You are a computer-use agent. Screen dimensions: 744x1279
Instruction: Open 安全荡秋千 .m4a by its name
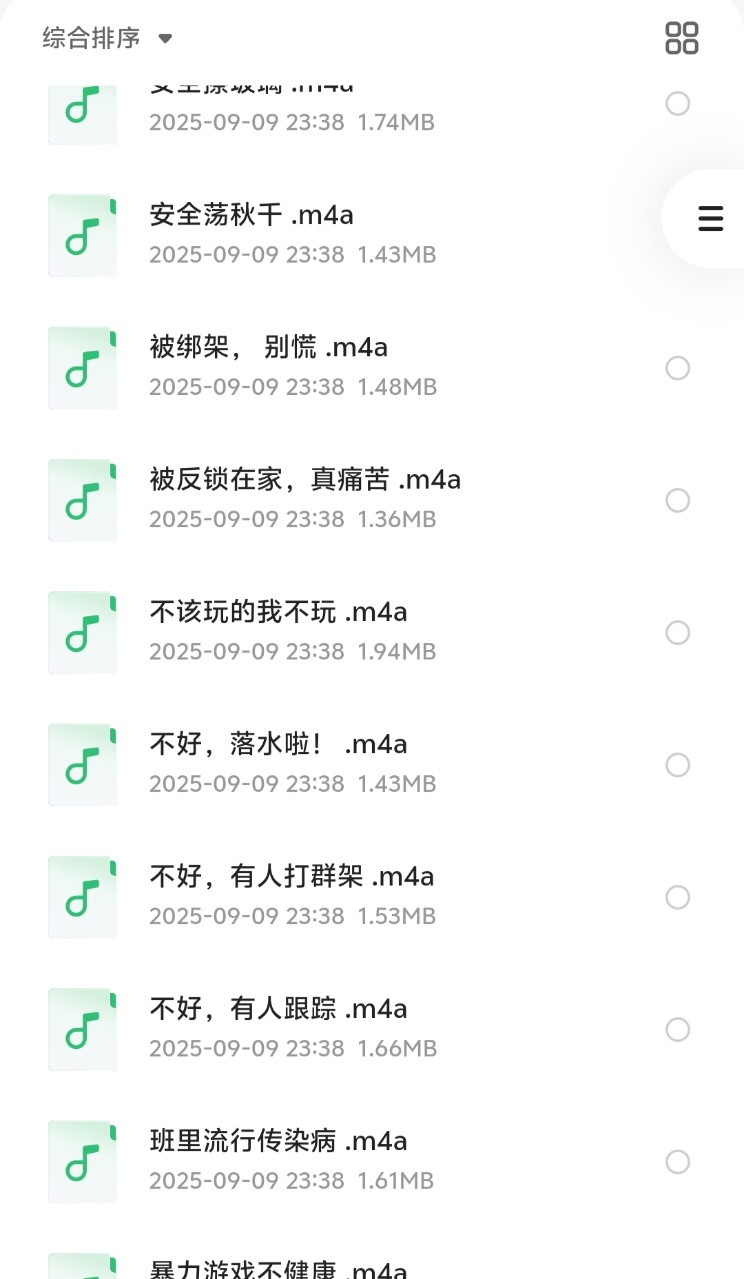250,214
